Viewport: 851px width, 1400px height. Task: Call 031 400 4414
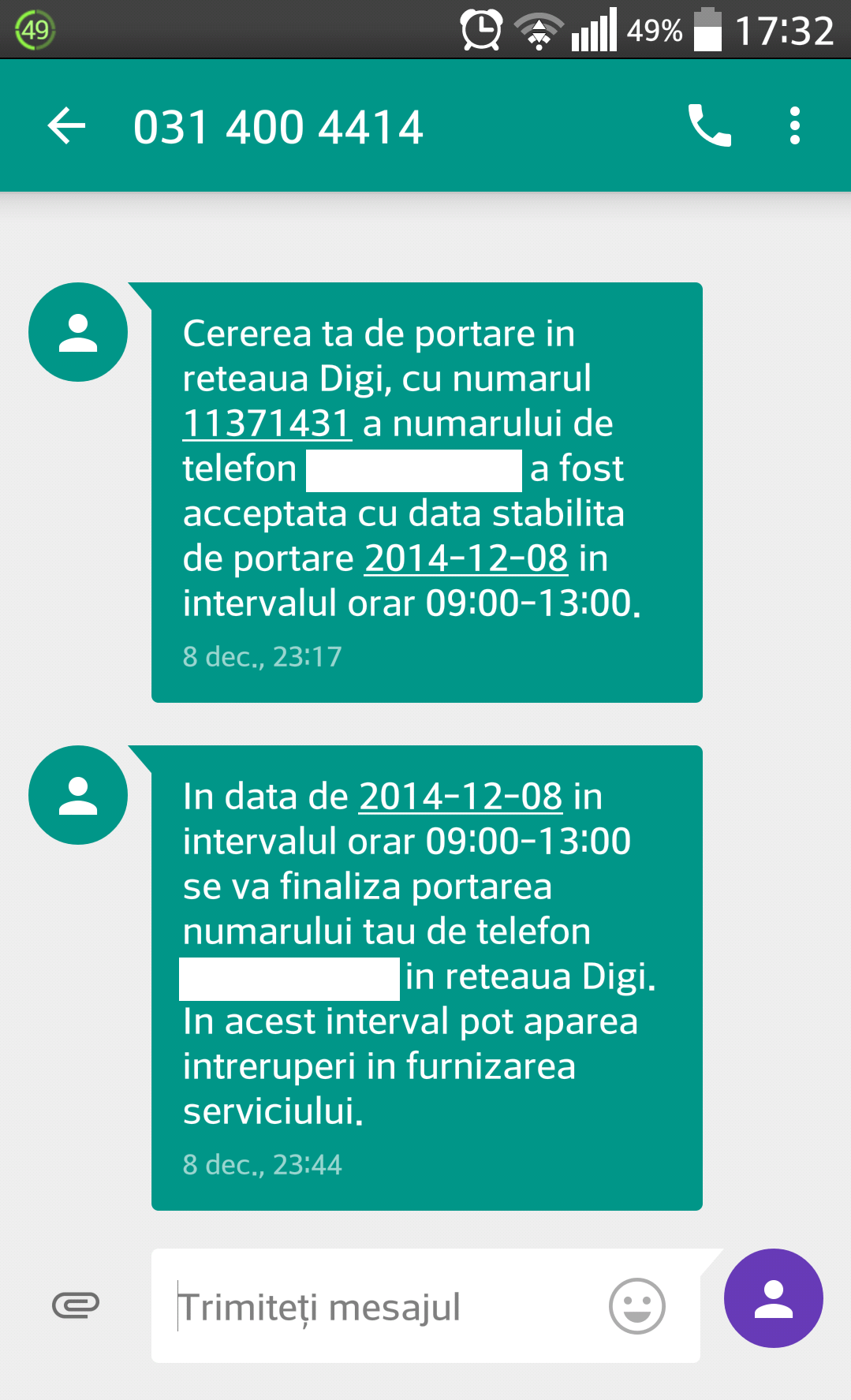(709, 126)
